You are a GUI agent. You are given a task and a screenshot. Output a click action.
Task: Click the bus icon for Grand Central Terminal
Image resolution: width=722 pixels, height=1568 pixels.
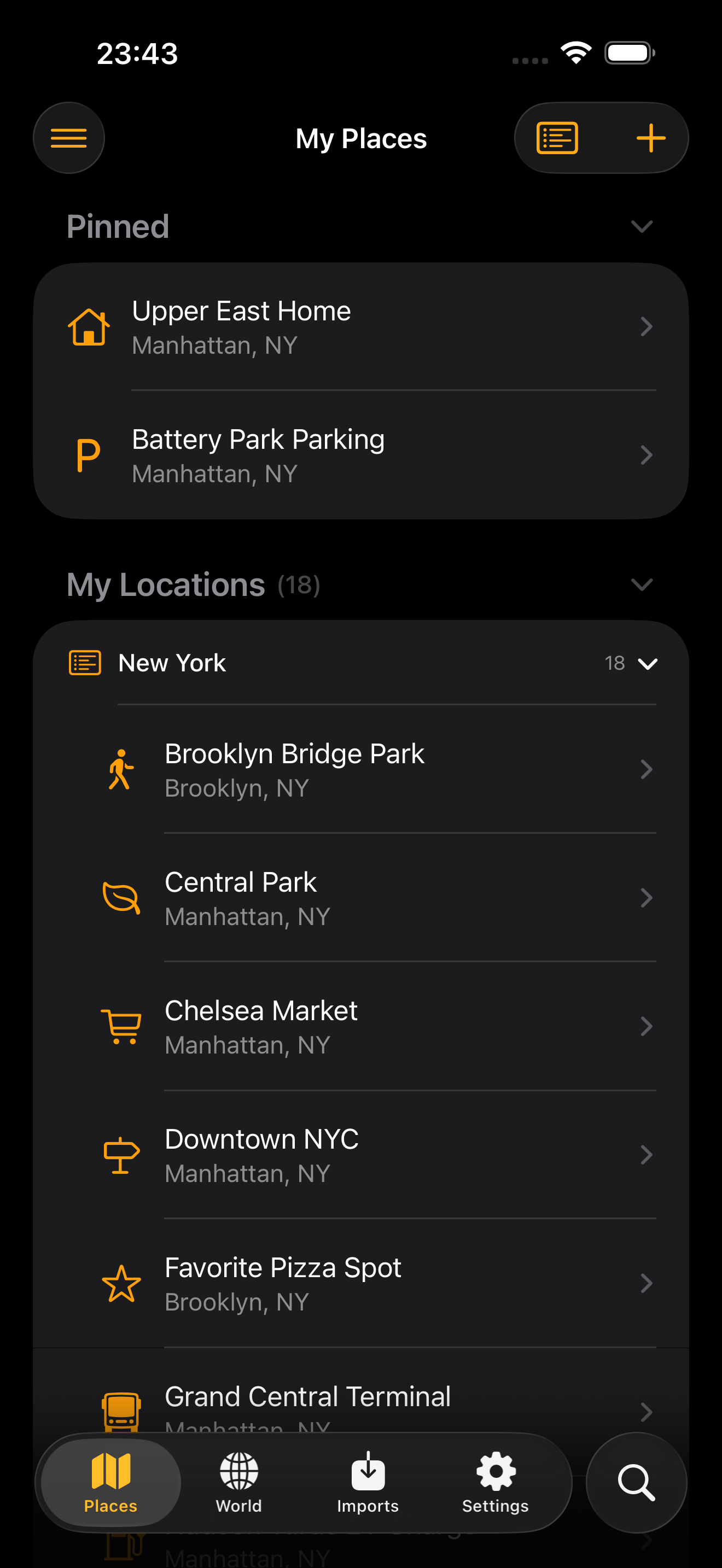[x=121, y=1412]
